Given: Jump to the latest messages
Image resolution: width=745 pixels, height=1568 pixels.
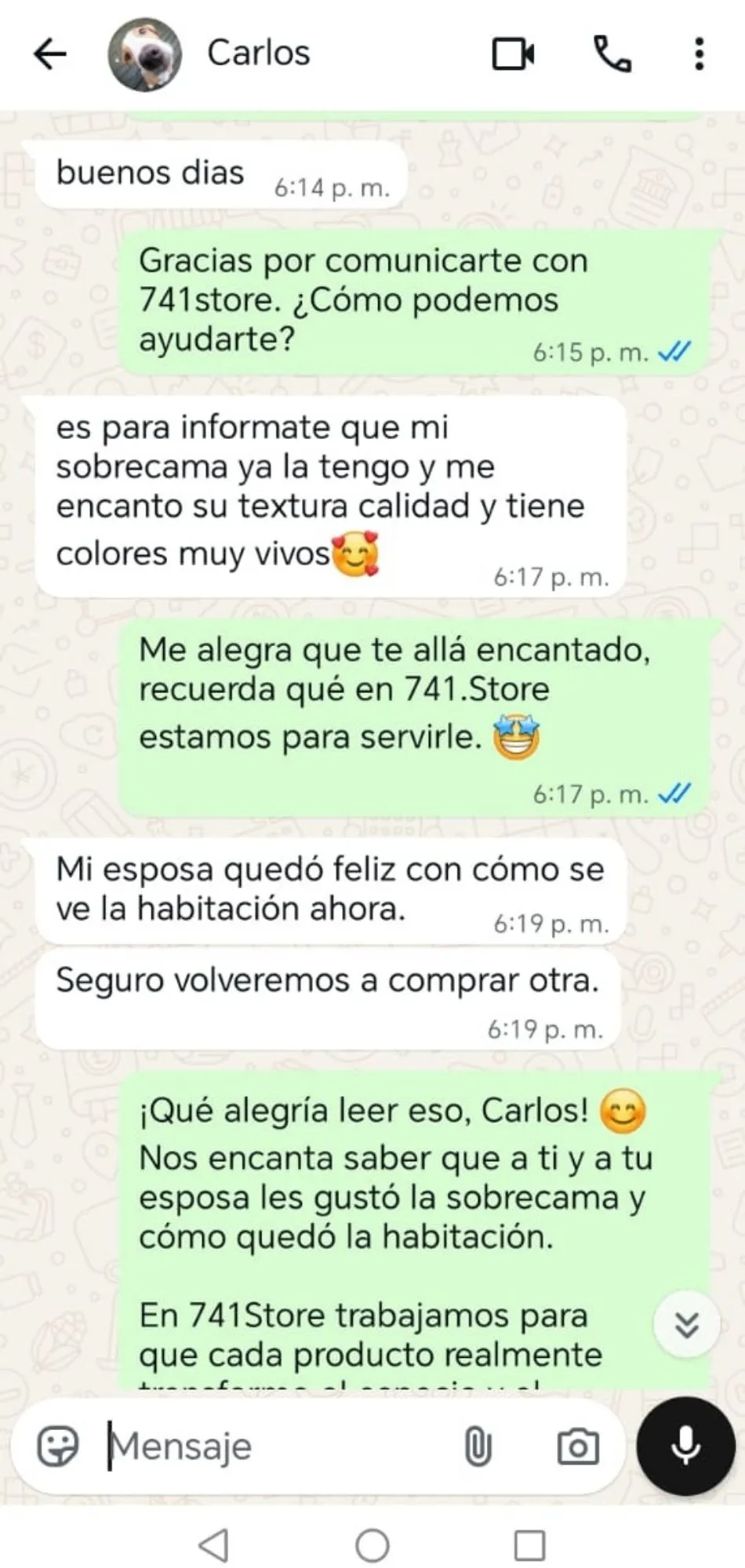Looking at the screenshot, I should (x=686, y=1324).
